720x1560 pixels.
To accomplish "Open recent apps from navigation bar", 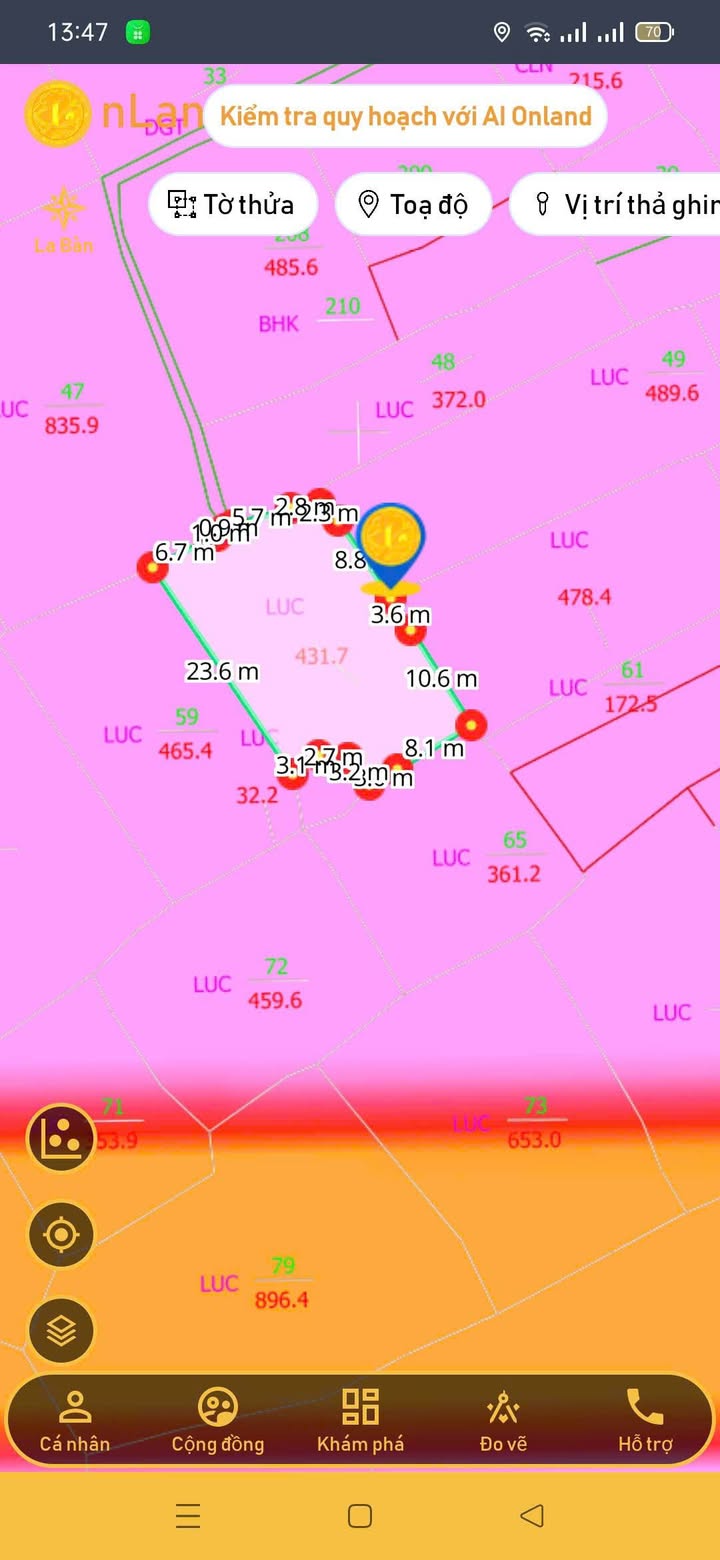I will coord(188,1515).
